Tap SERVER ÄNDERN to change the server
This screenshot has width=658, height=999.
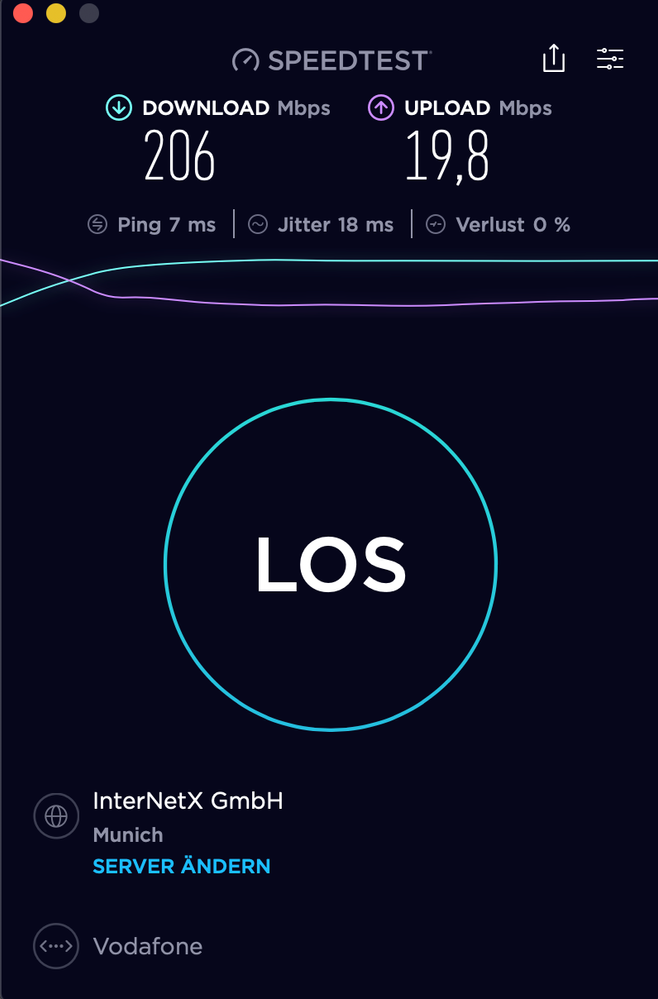pos(181,866)
